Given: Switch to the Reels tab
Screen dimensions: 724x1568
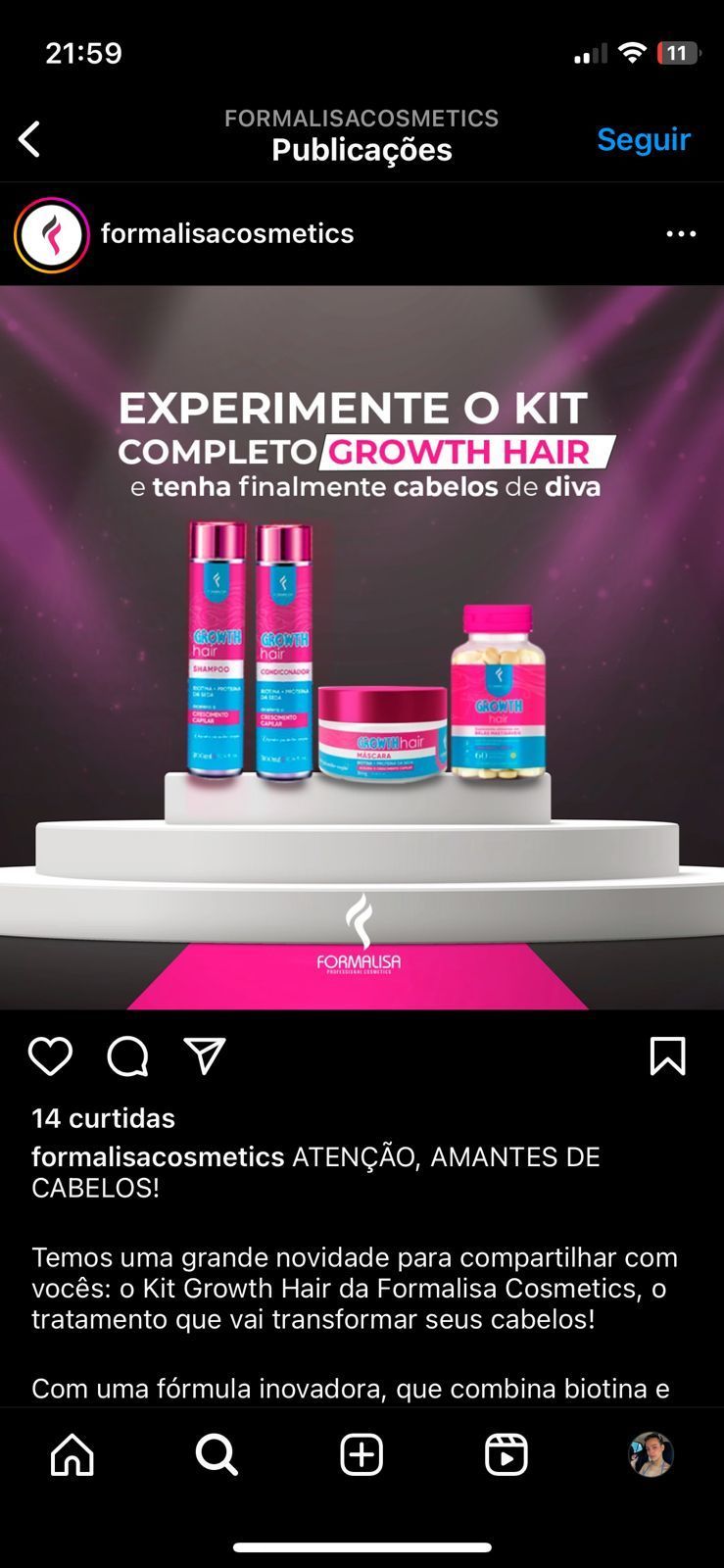Looking at the screenshot, I should coord(507,1454).
